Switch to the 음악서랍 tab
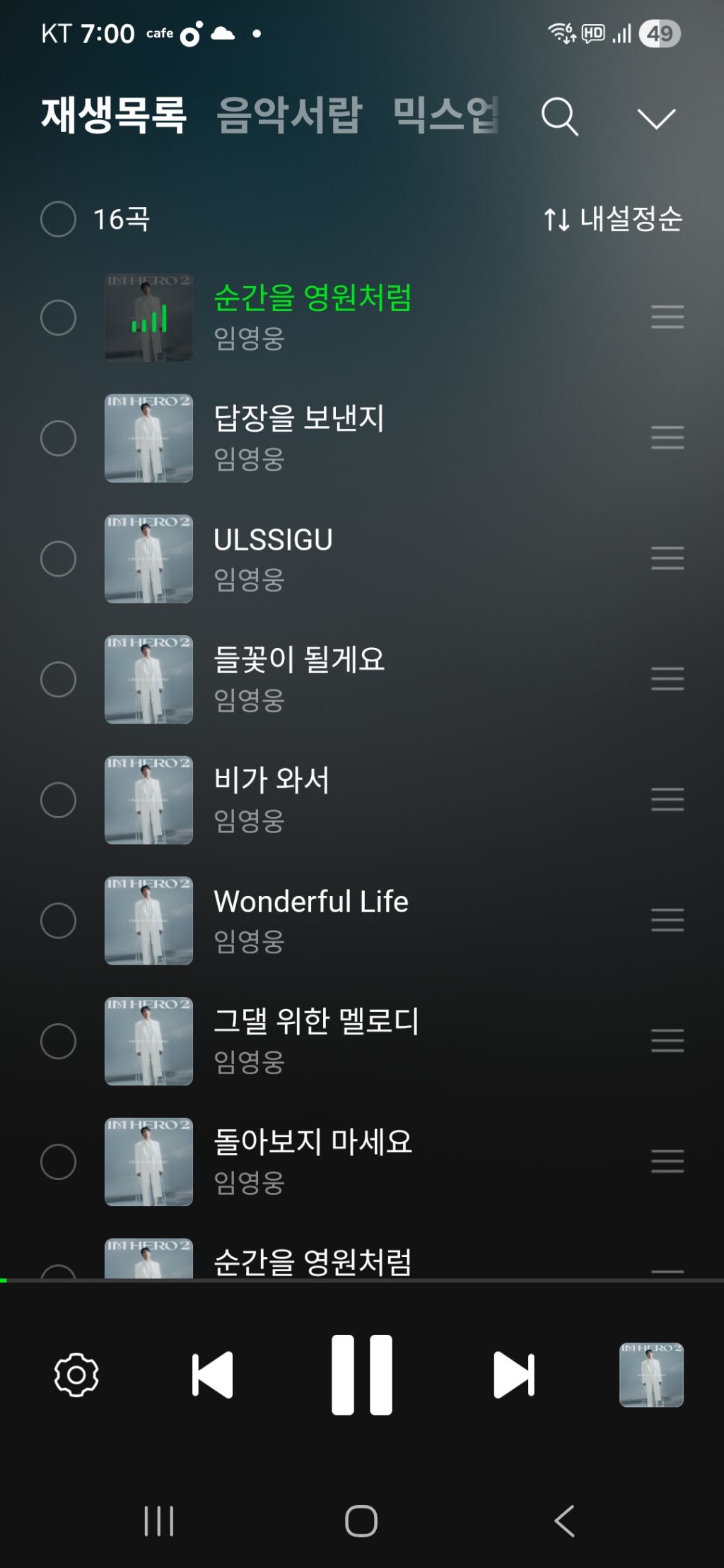The width and height of the screenshot is (724, 1568). pos(289,115)
